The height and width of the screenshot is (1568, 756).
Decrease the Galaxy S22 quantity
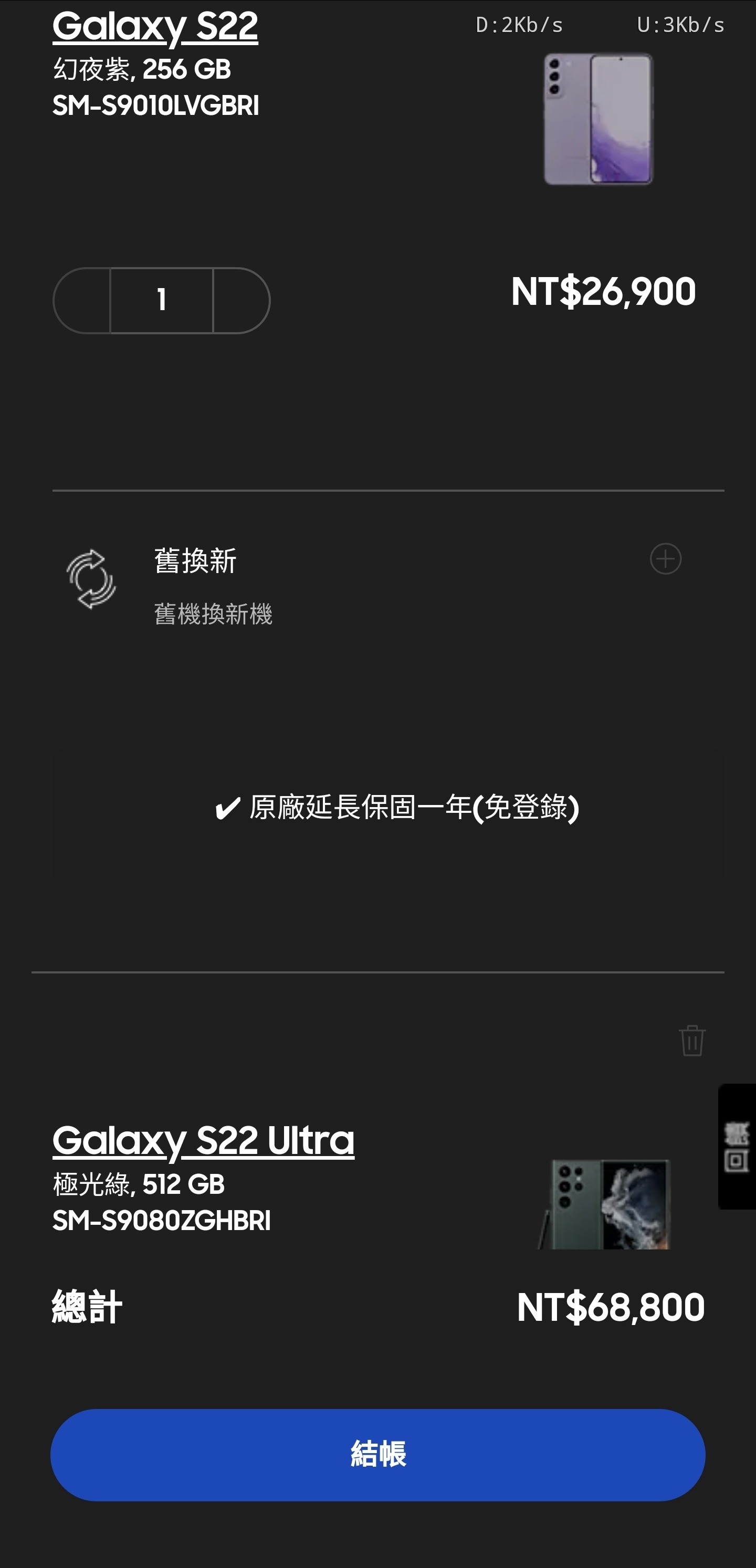point(82,301)
